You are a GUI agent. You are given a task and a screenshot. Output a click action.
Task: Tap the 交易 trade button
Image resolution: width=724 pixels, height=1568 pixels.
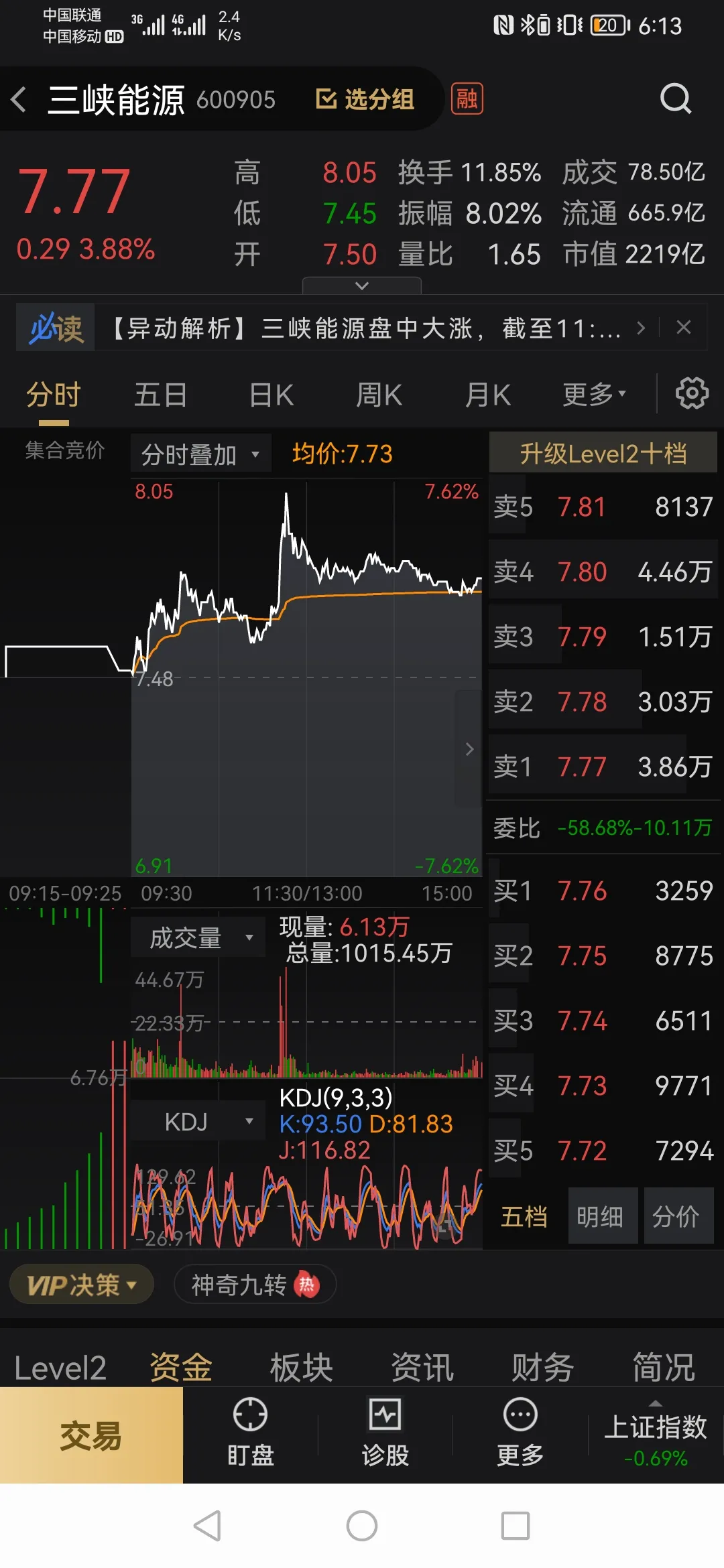(x=91, y=1435)
